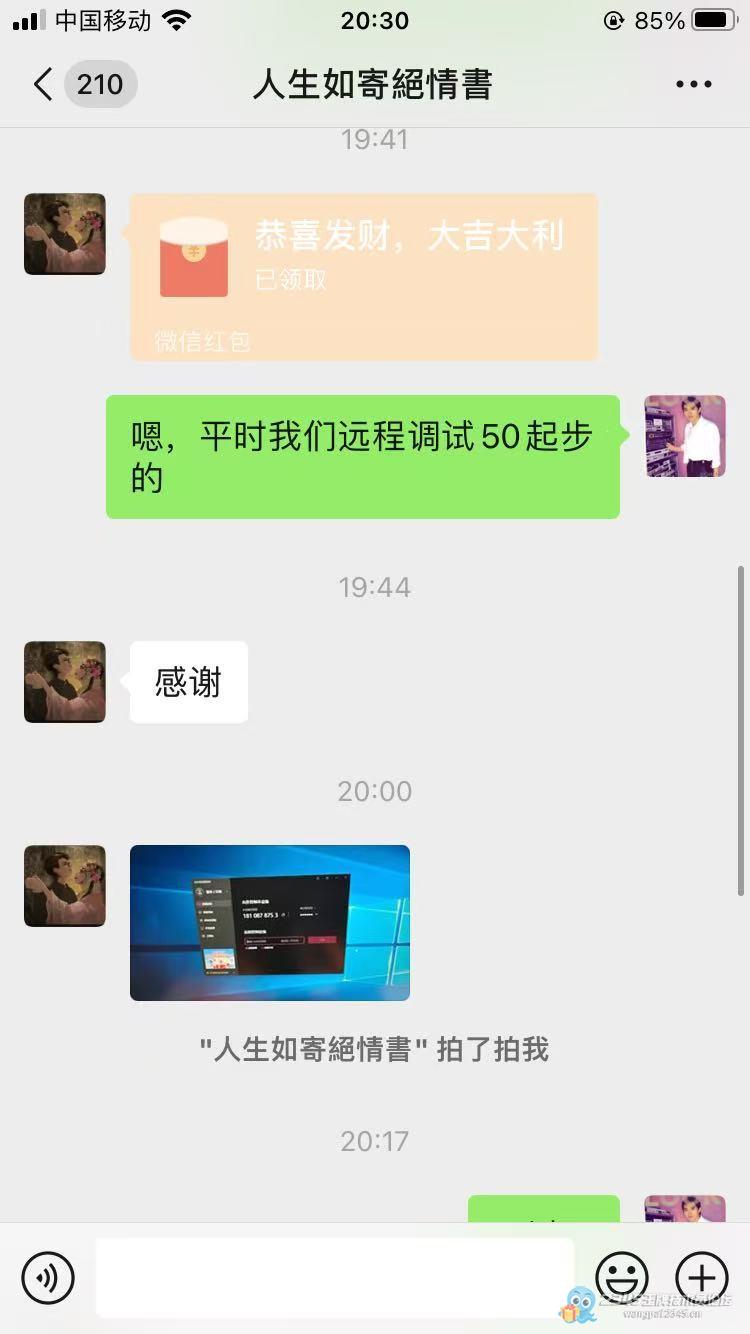View the received desktop screenshot image
This screenshot has height=1334, width=750.
270,922
